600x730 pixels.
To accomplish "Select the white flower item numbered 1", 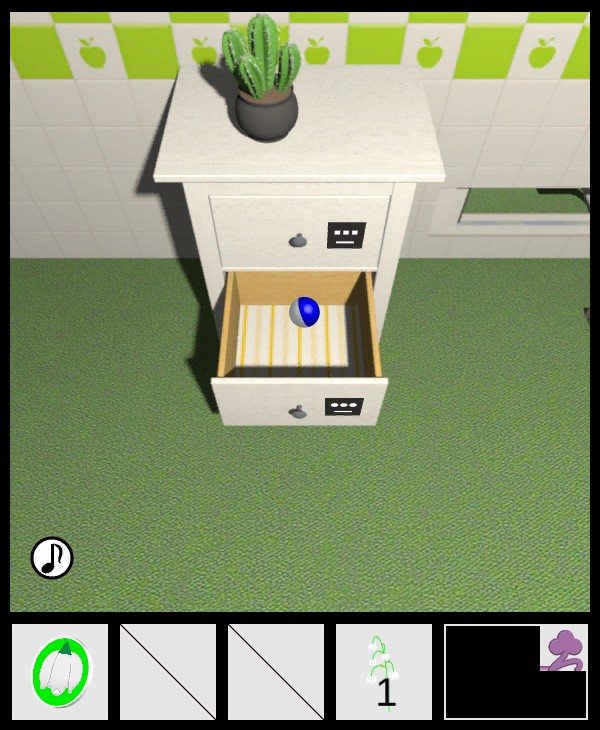I will tap(384, 672).
